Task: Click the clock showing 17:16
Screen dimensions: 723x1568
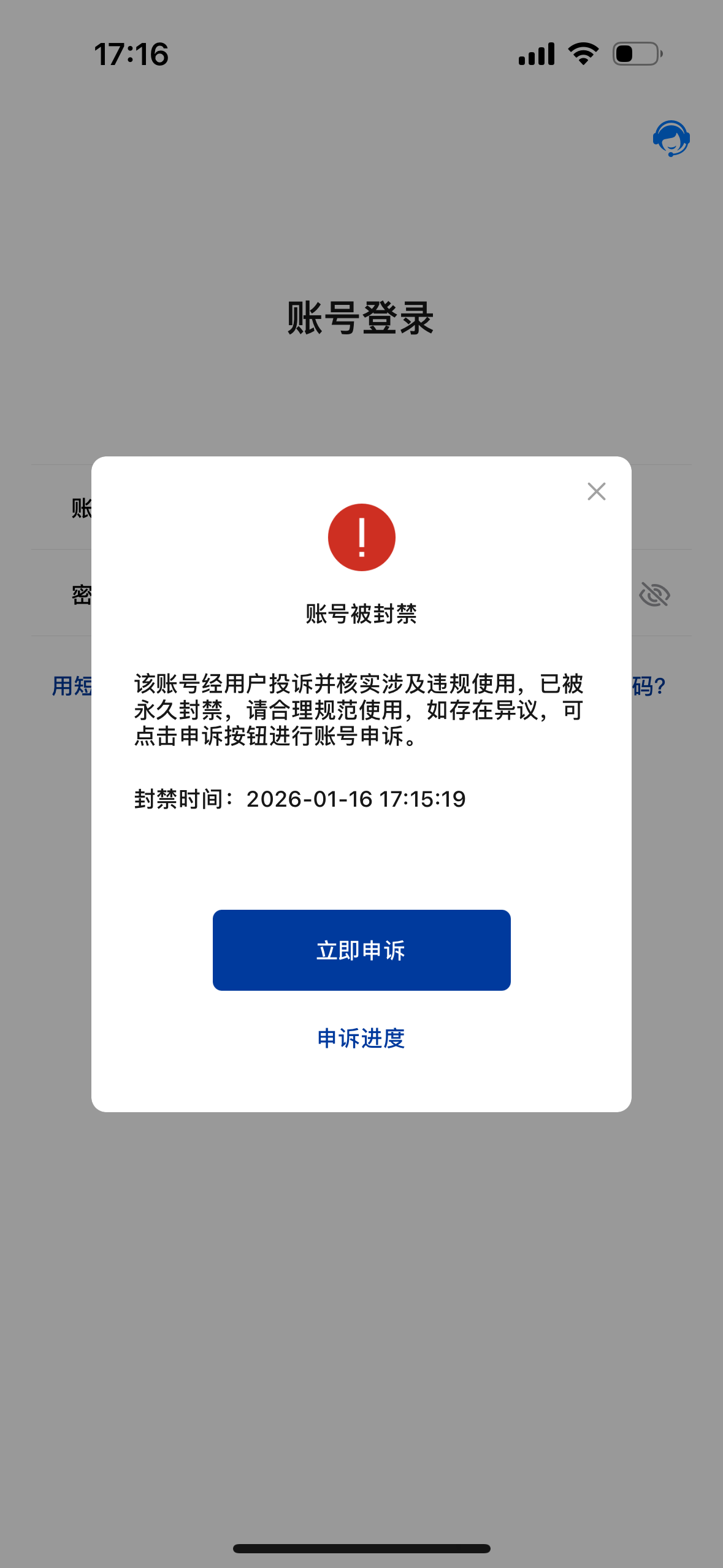Action: tap(129, 54)
